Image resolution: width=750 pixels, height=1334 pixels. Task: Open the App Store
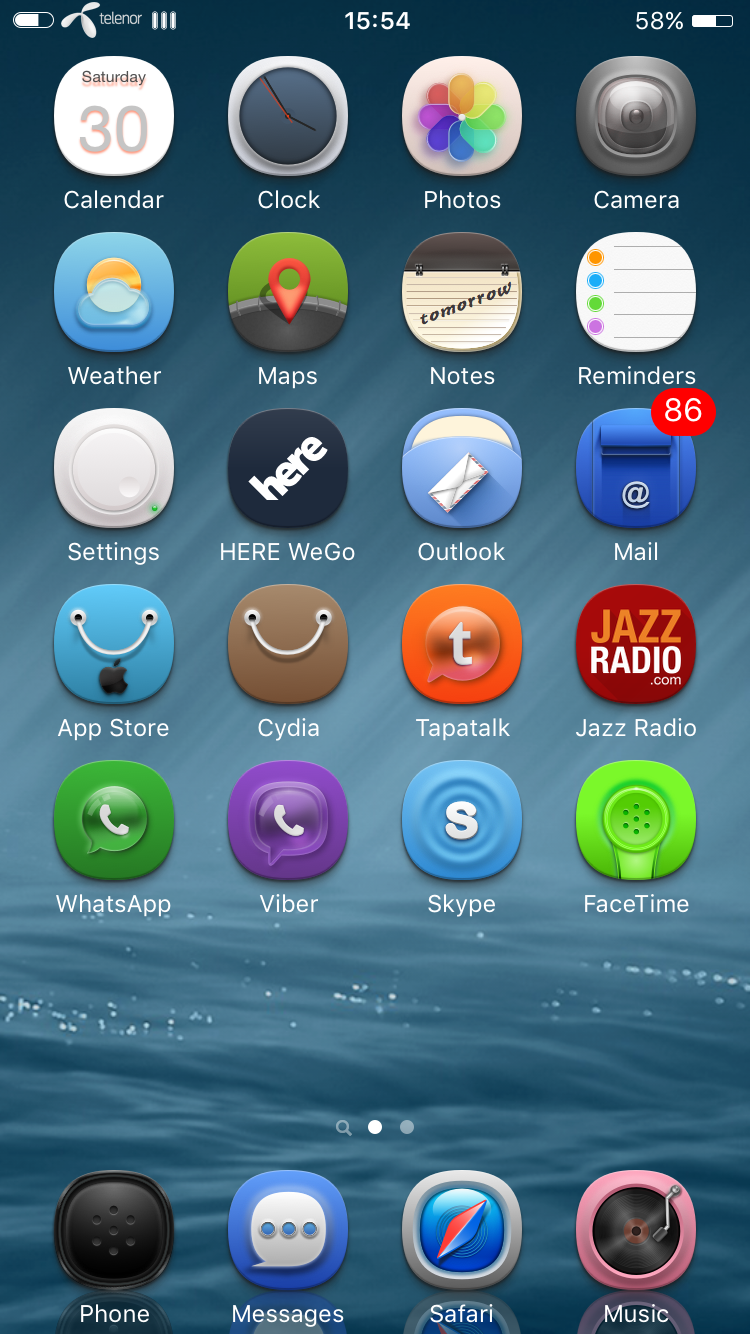[114, 645]
